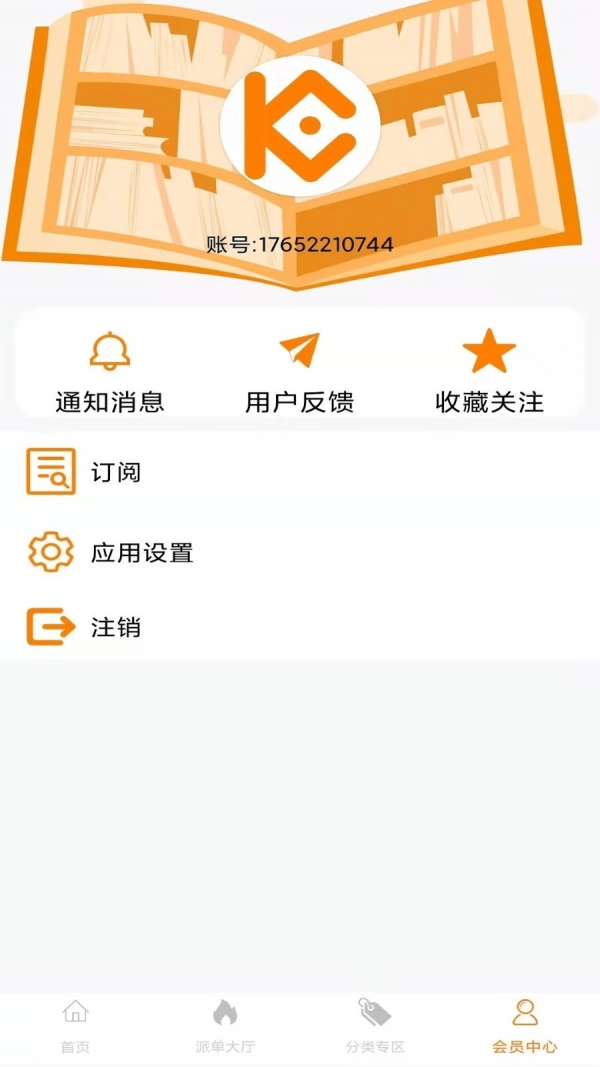
Task: Open 收藏关注 favorites
Action: coord(489,373)
